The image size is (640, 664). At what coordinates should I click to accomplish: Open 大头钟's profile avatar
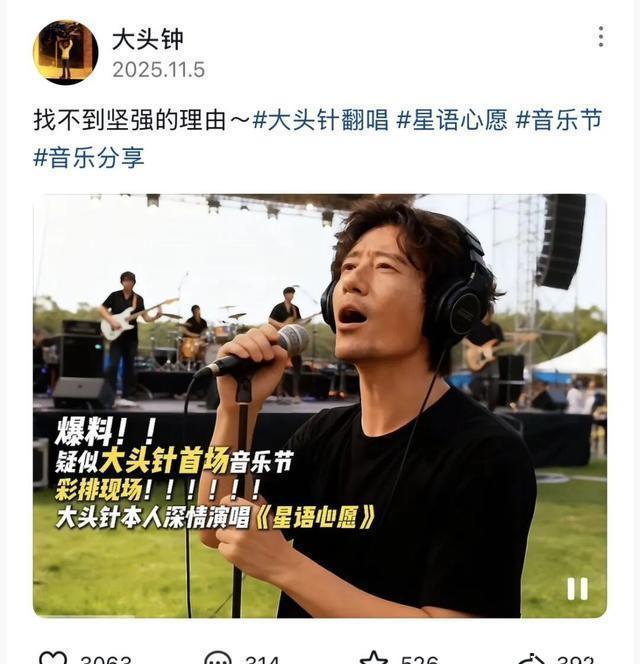(x=65, y=52)
